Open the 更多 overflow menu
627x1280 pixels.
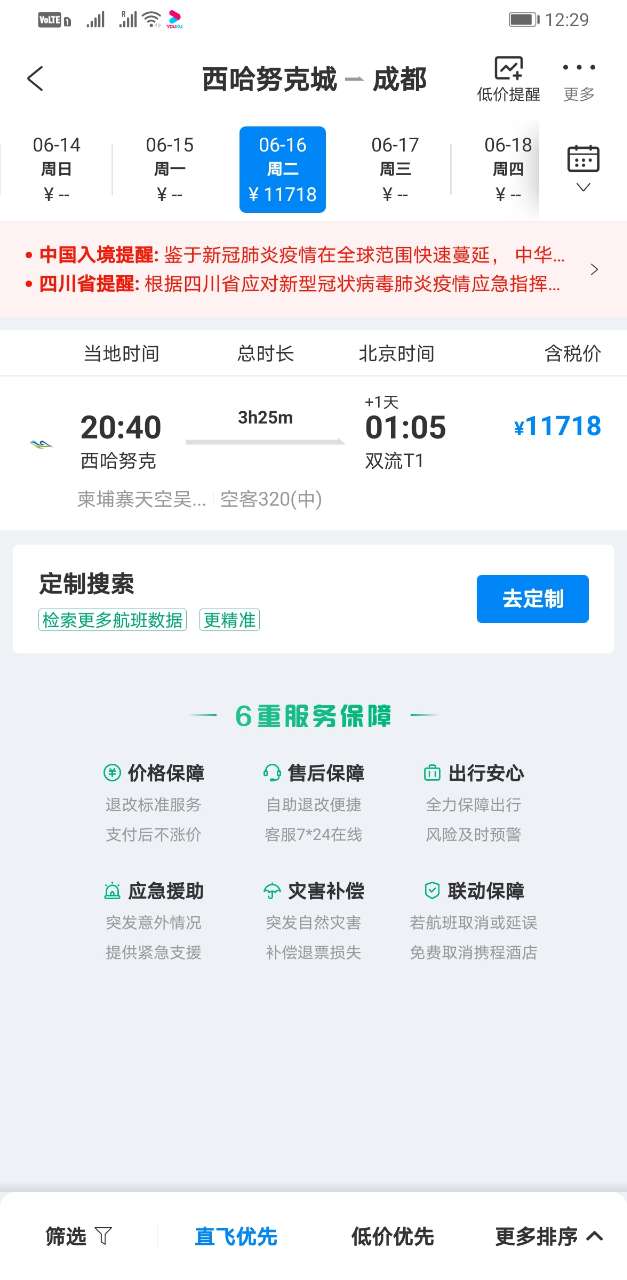pos(579,79)
